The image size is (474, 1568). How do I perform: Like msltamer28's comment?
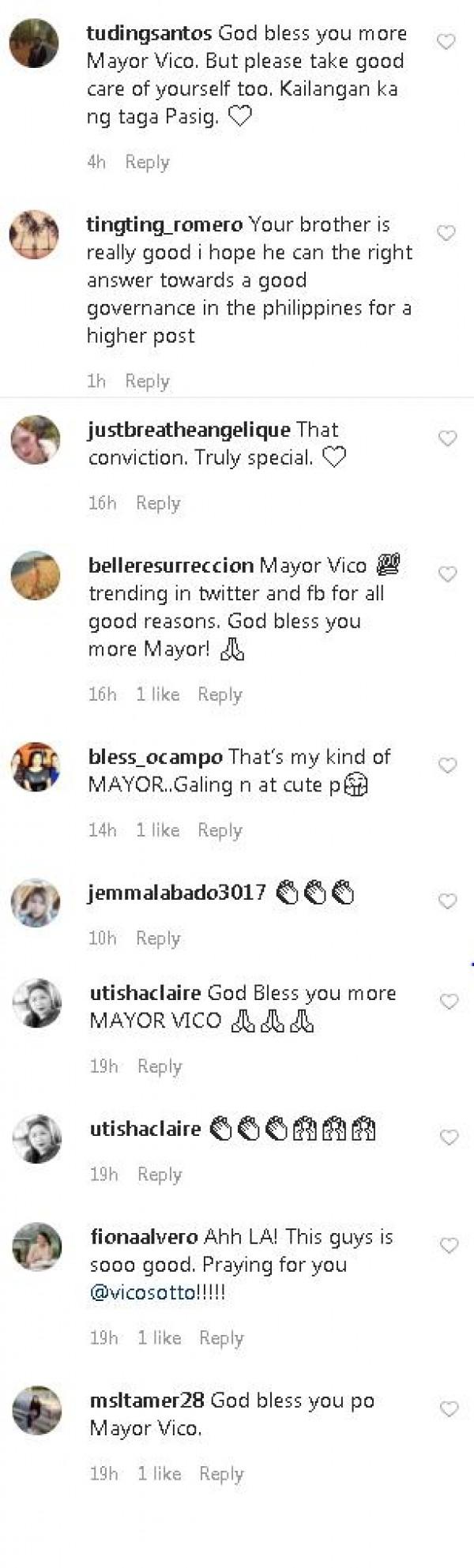(448, 1409)
